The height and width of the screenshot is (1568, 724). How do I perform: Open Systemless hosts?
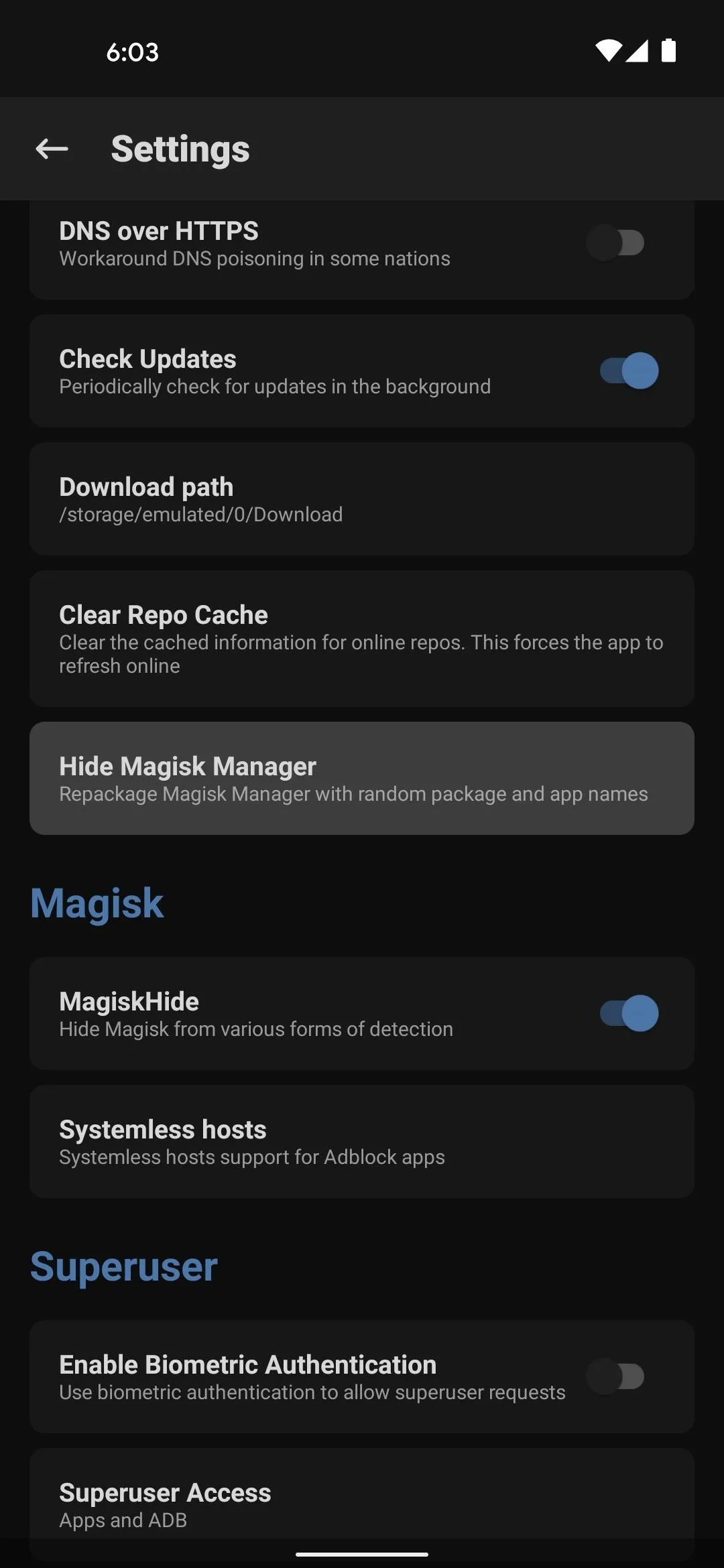click(362, 1141)
